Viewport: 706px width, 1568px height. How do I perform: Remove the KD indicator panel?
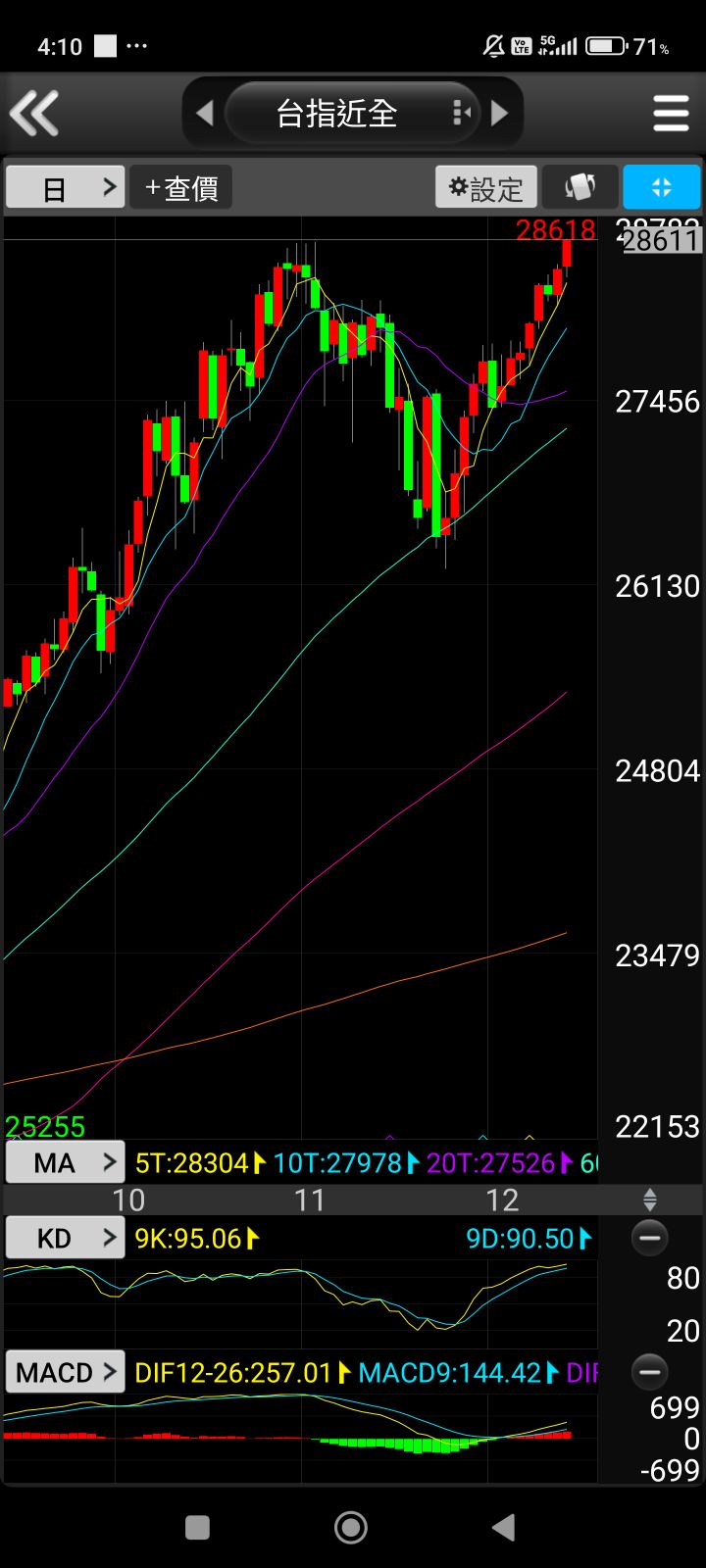click(649, 1238)
